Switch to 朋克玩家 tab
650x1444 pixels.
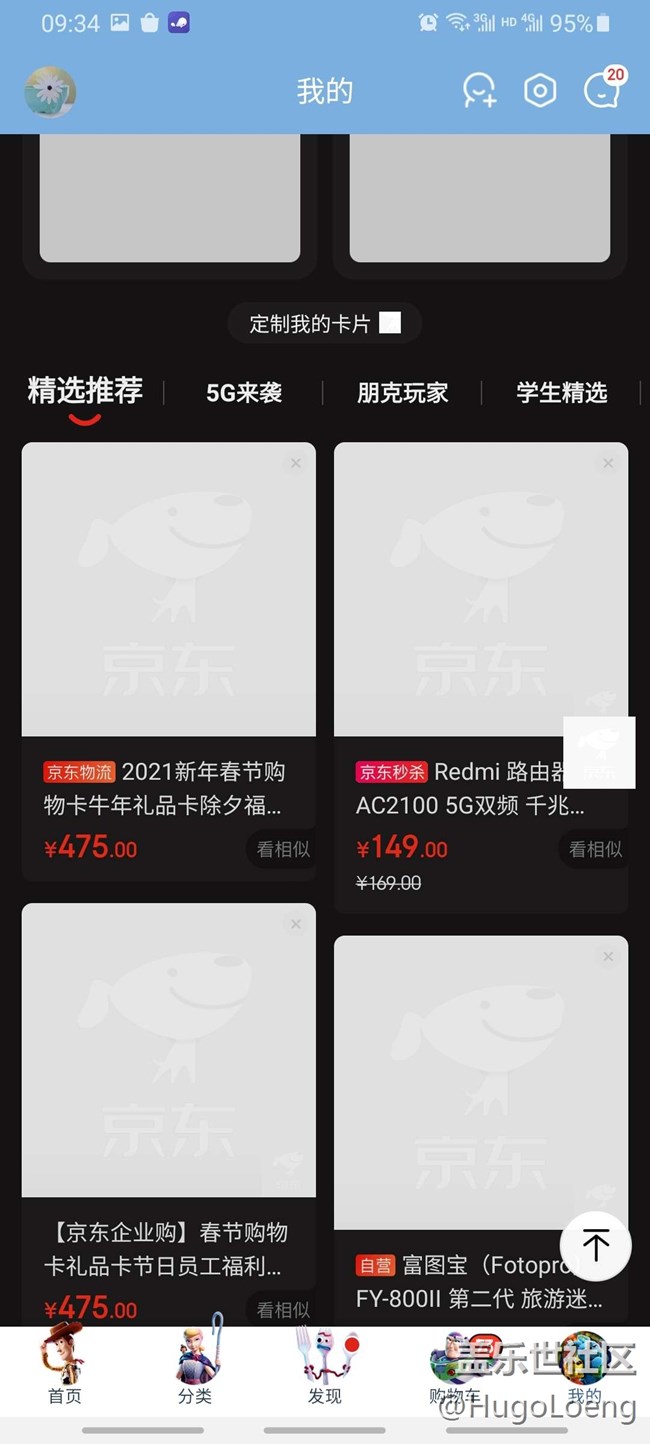(x=402, y=393)
